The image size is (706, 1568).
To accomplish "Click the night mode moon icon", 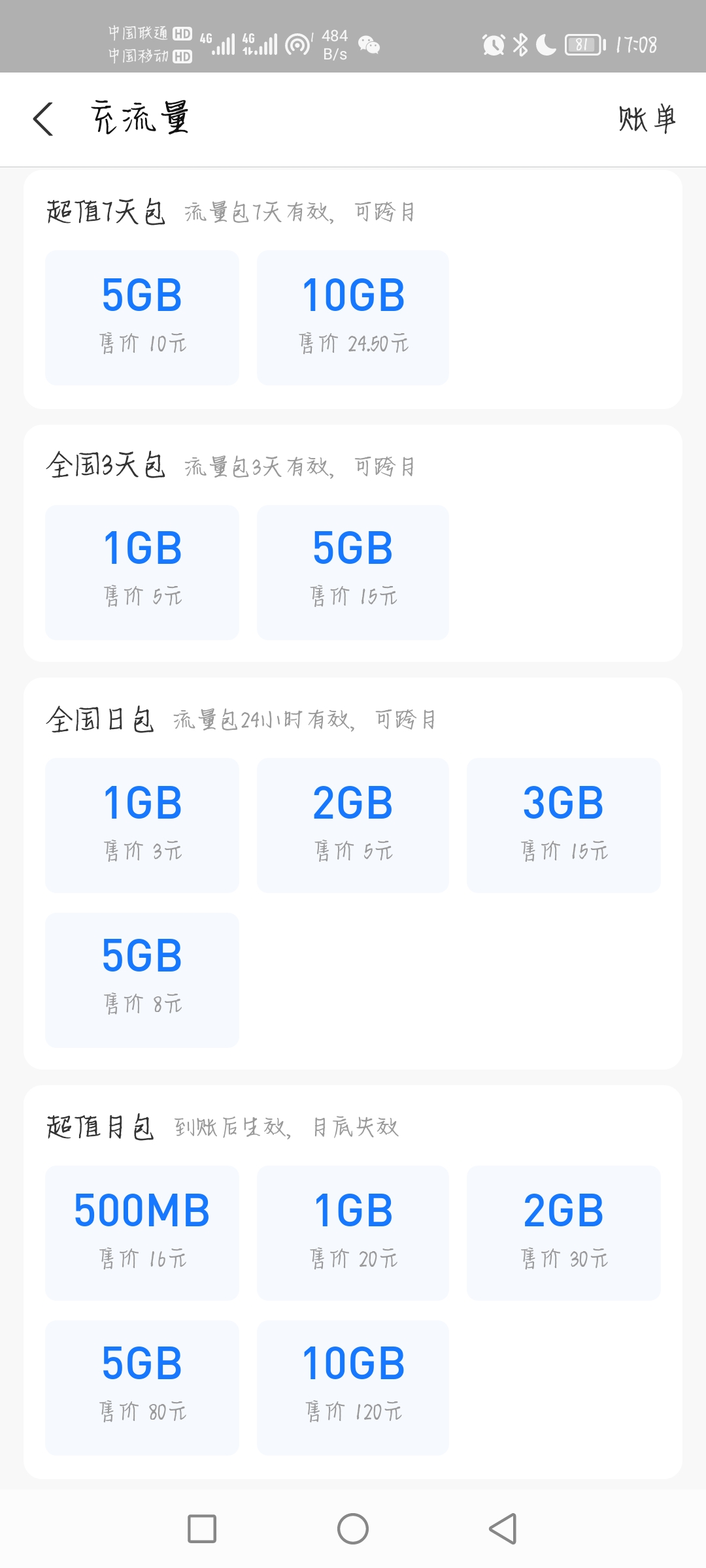I will [x=545, y=44].
